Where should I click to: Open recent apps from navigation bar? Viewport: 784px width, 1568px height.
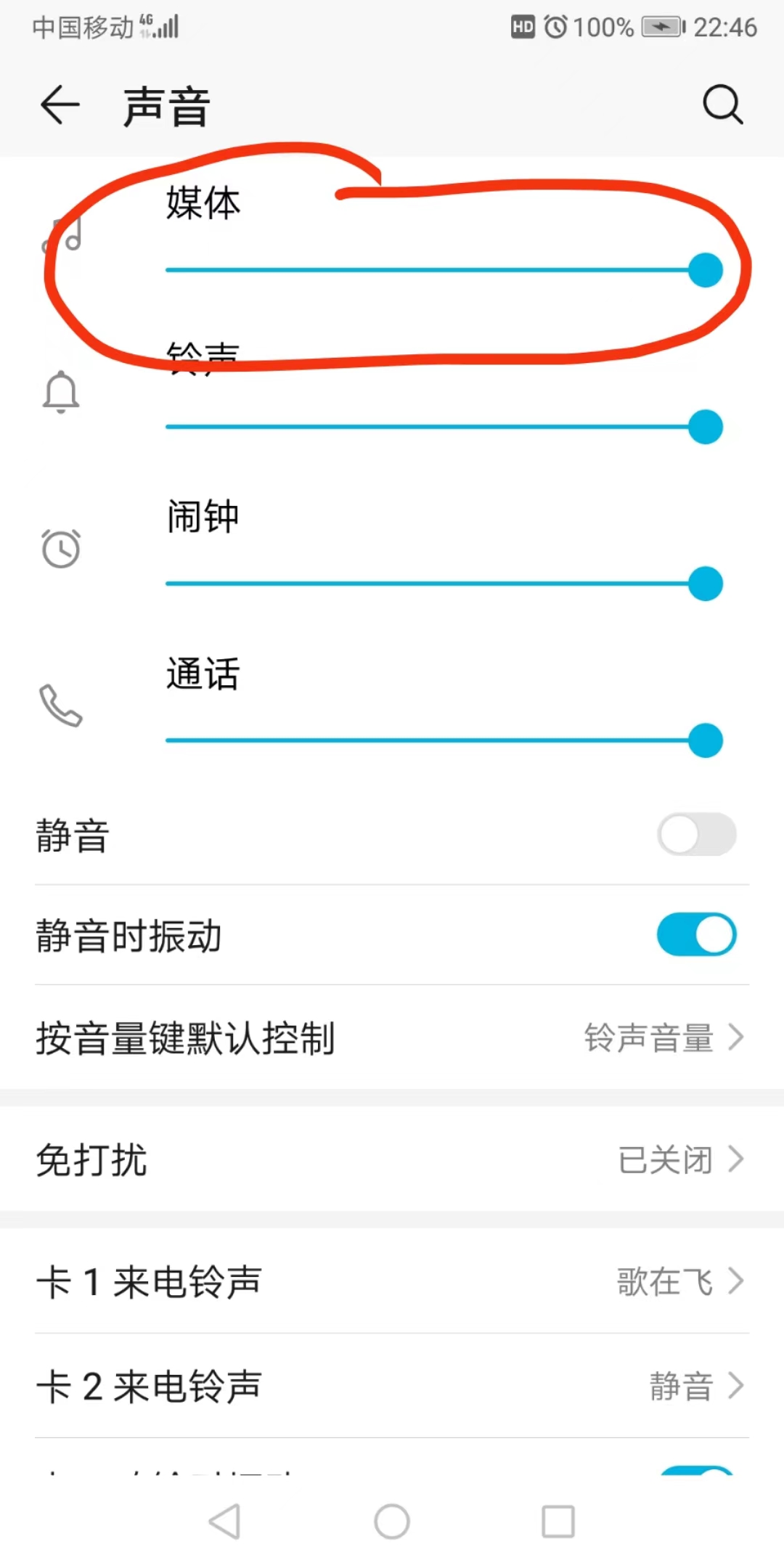(558, 1521)
